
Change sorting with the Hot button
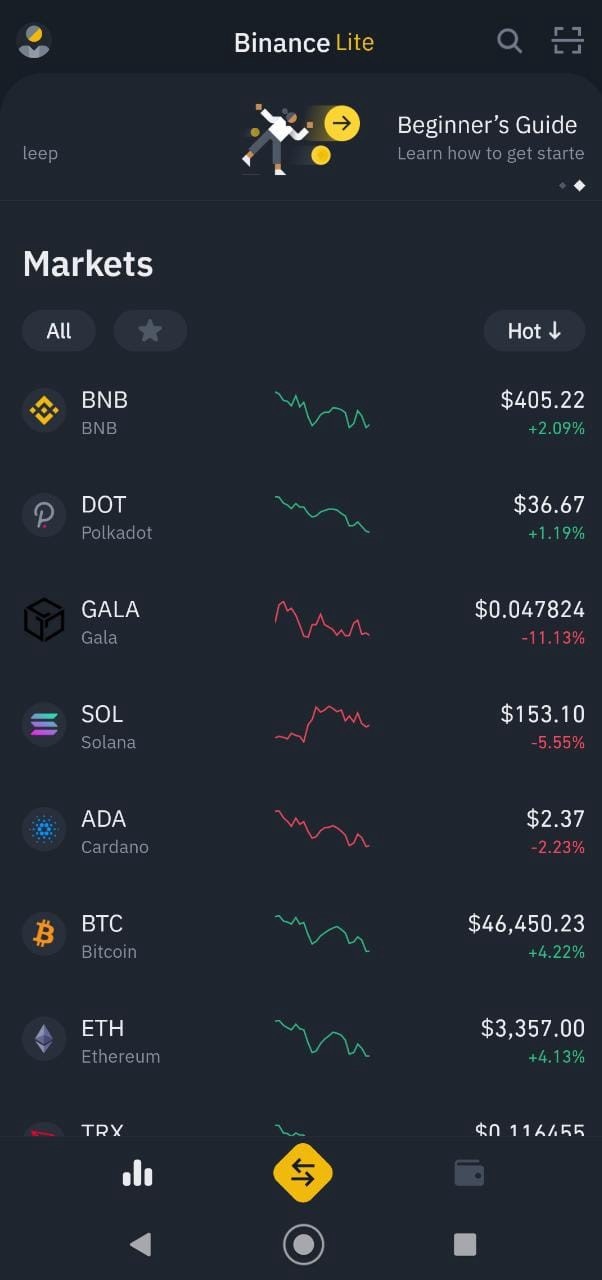pos(534,331)
